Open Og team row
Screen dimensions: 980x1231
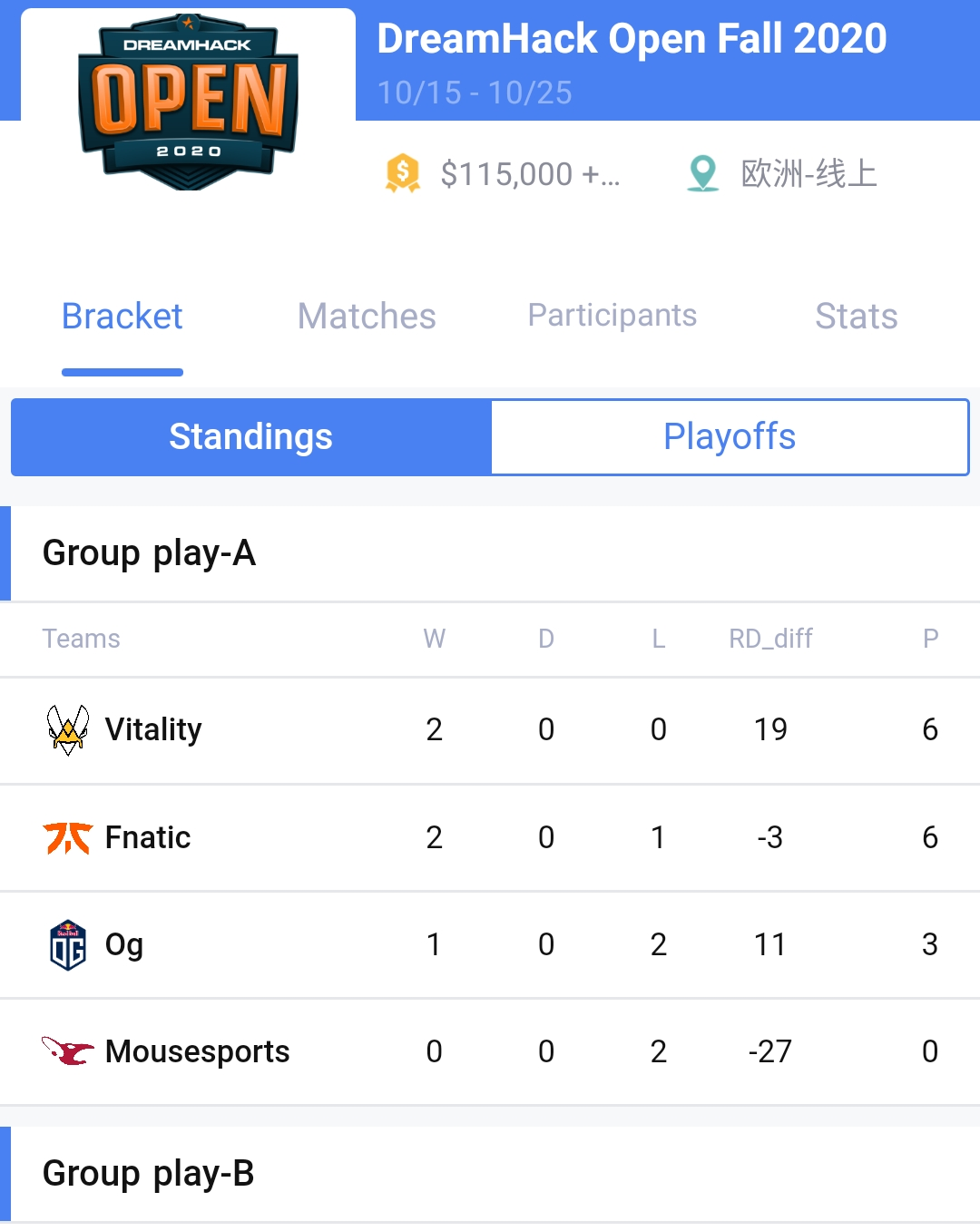pyautogui.click(x=124, y=944)
